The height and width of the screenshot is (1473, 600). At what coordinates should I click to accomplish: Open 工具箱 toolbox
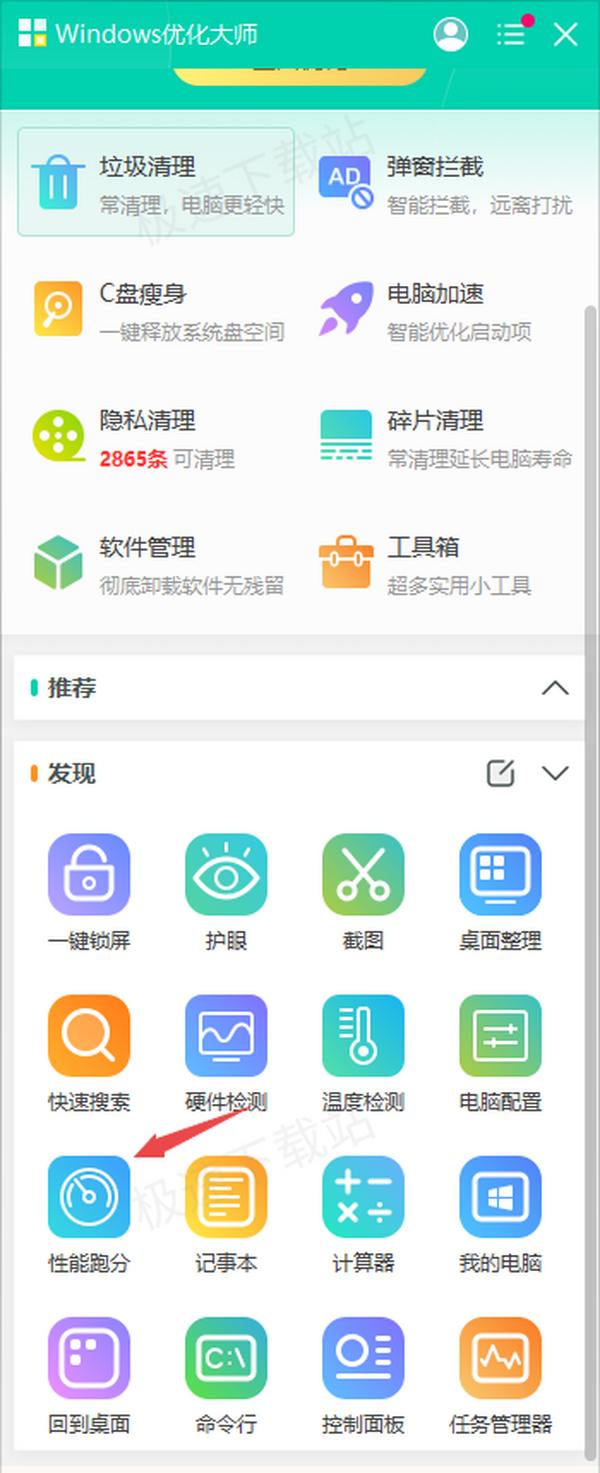pos(444,563)
